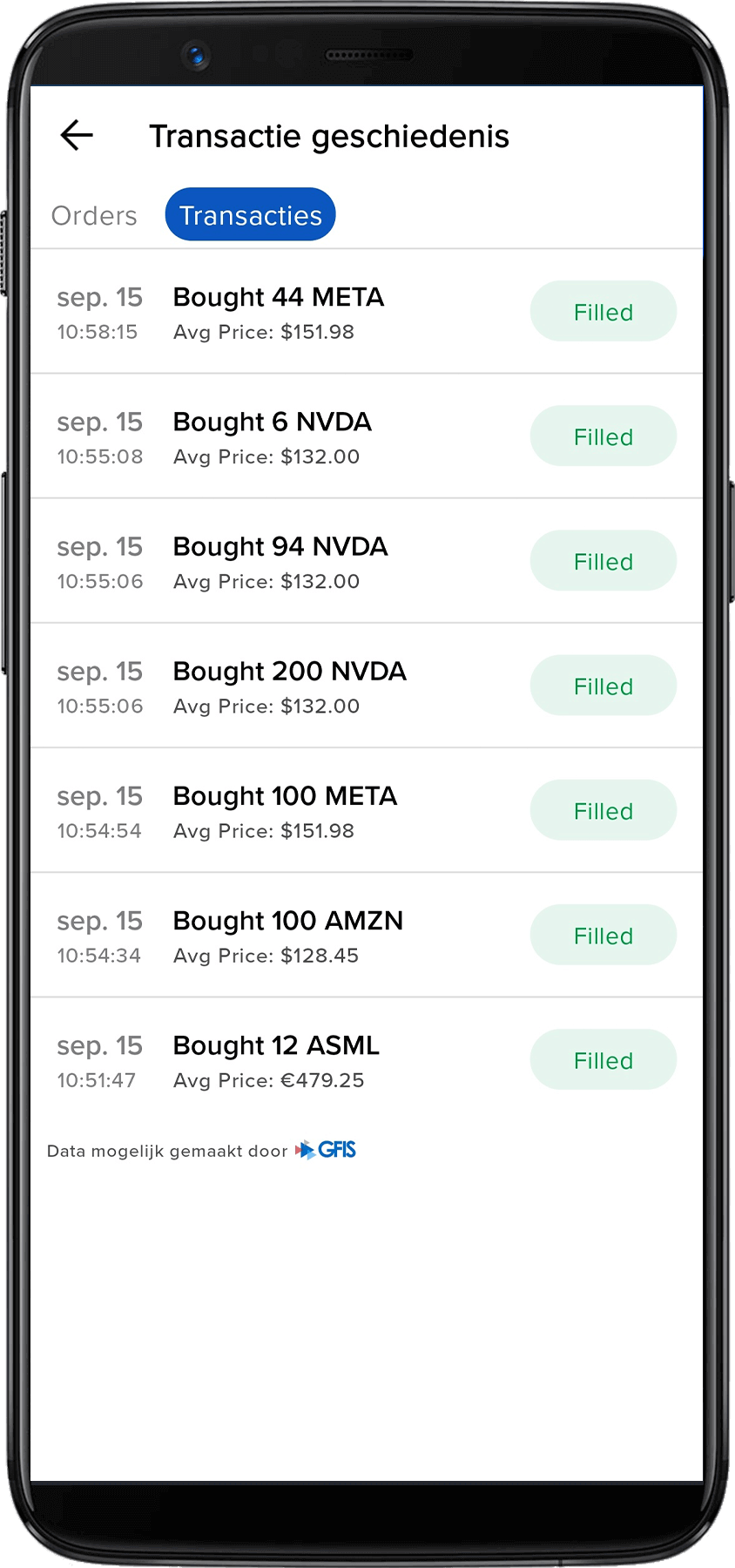The width and height of the screenshot is (735, 1568).
Task: Tap the Filled badge for the 12 ASML transaction
Action: 603,1059
